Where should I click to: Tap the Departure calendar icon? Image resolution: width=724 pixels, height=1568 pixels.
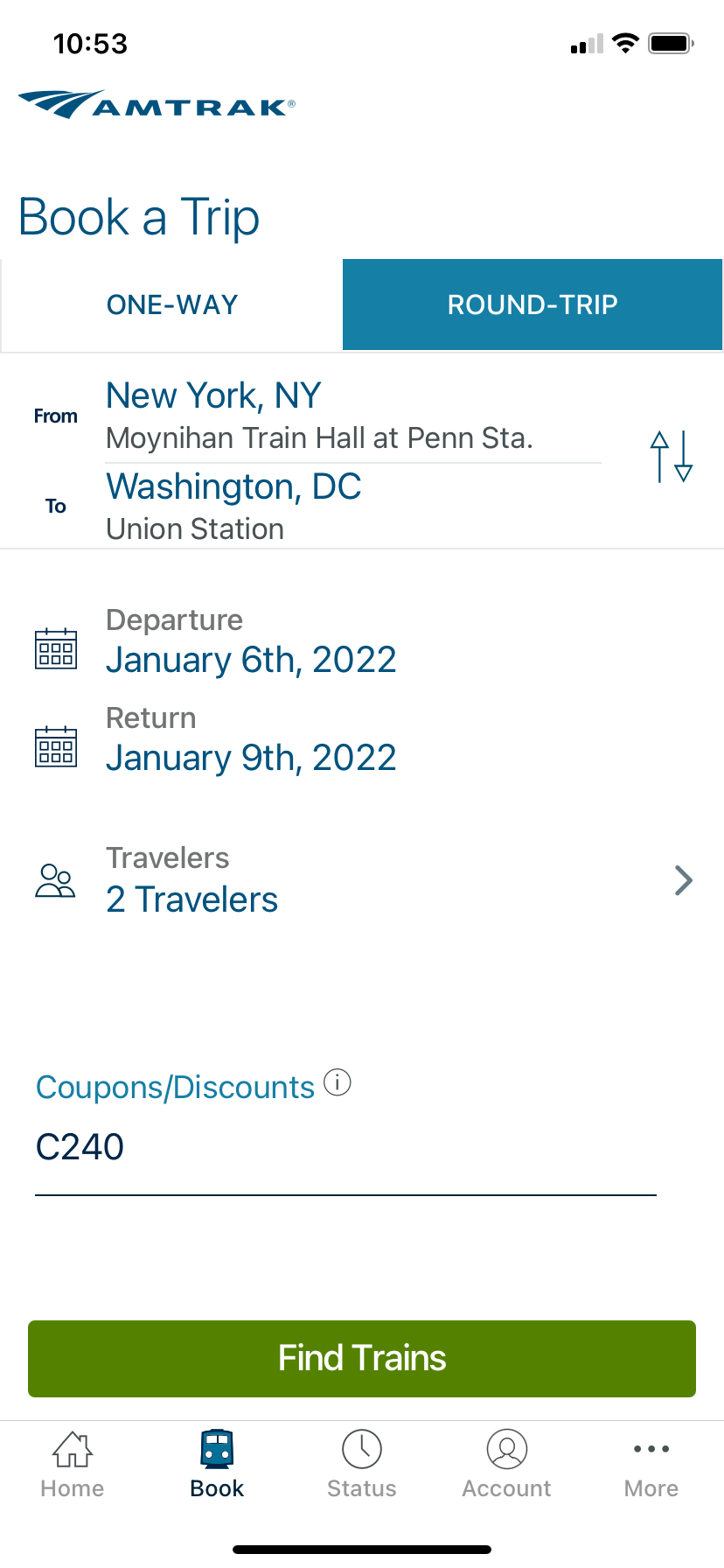[55, 647]
